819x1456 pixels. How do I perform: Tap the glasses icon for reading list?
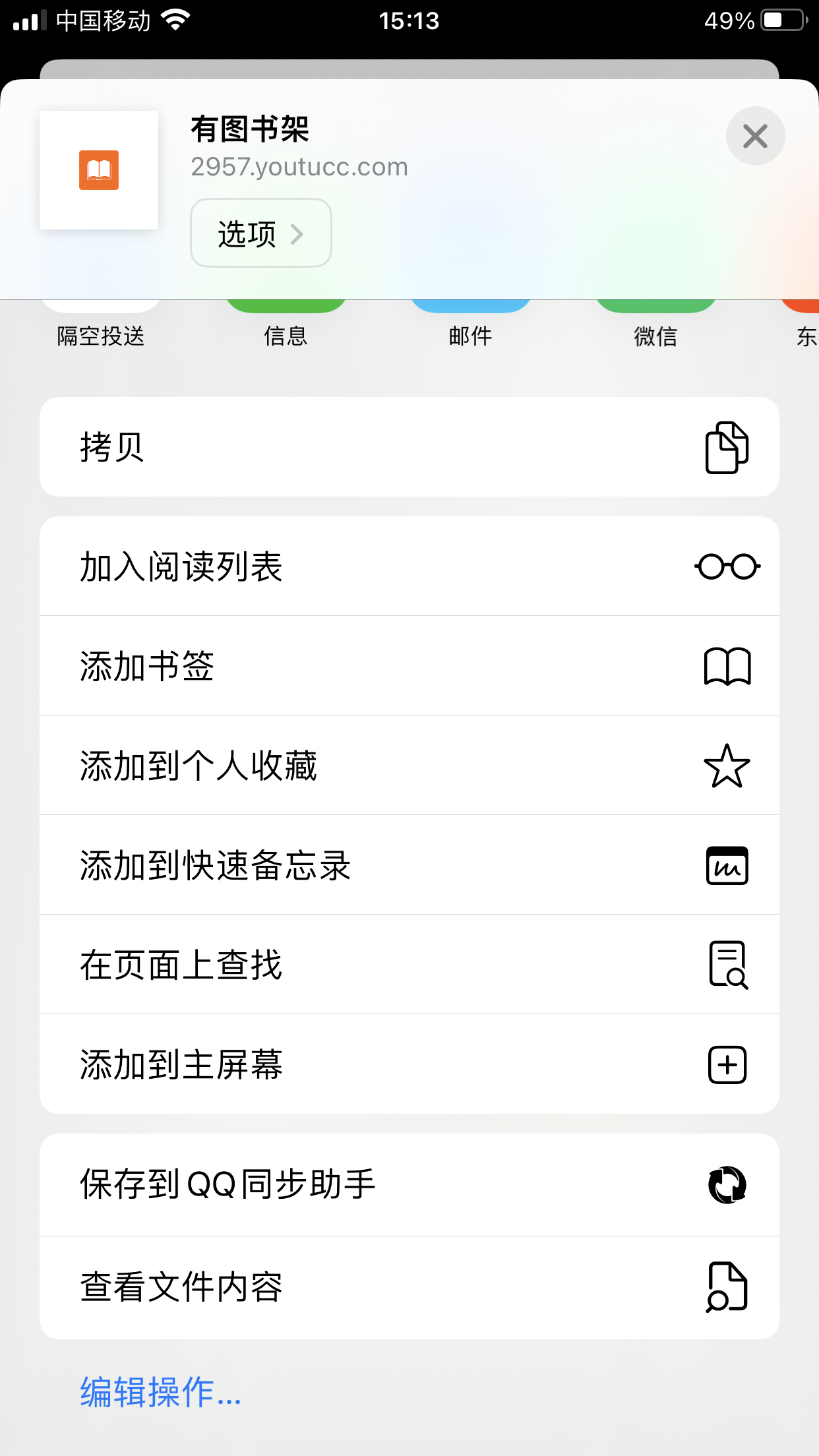pos(728,566)
